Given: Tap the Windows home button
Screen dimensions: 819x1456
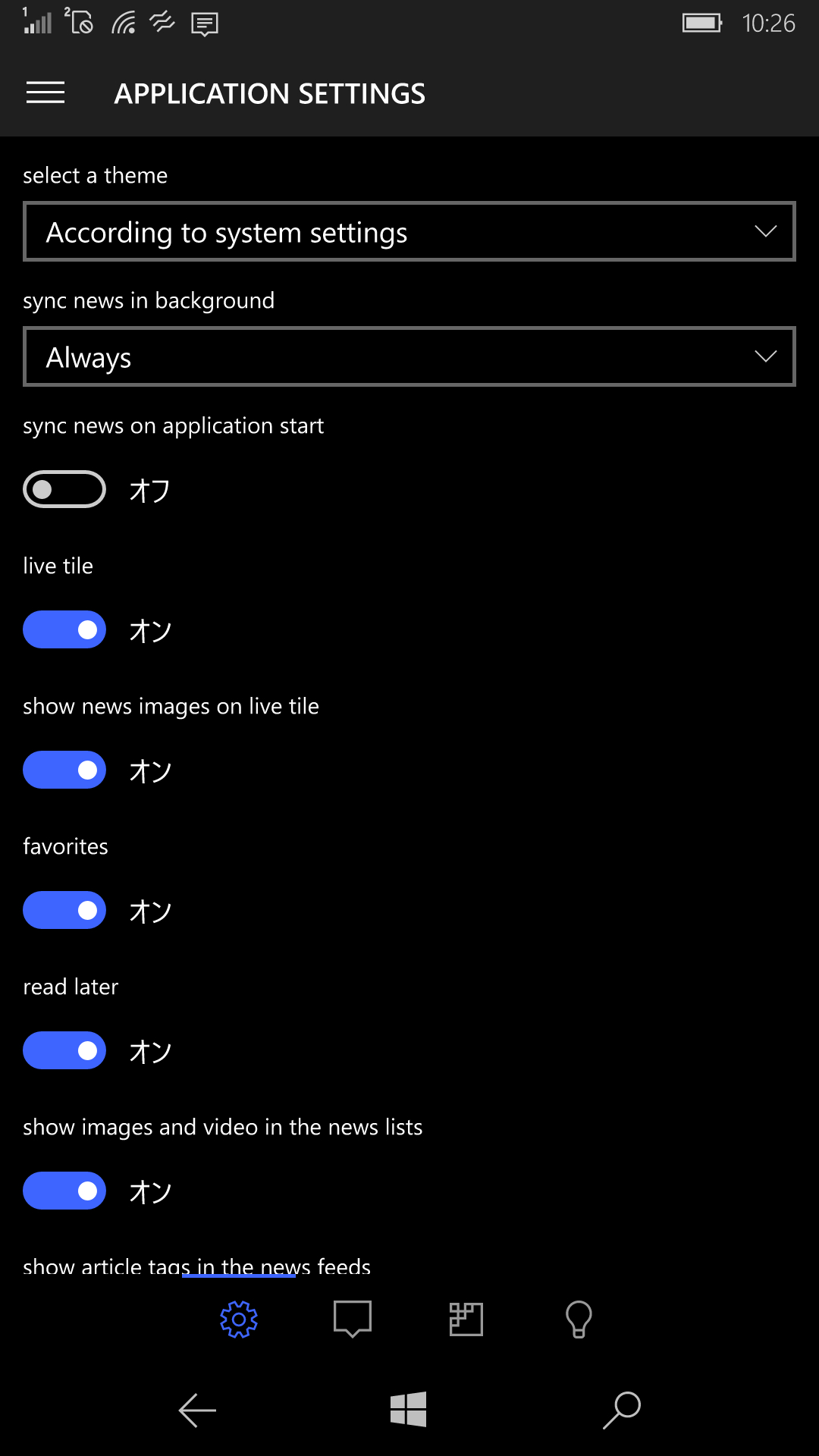Looking at the screenshot, I should pyautogui.click(x=409, y=1409).
